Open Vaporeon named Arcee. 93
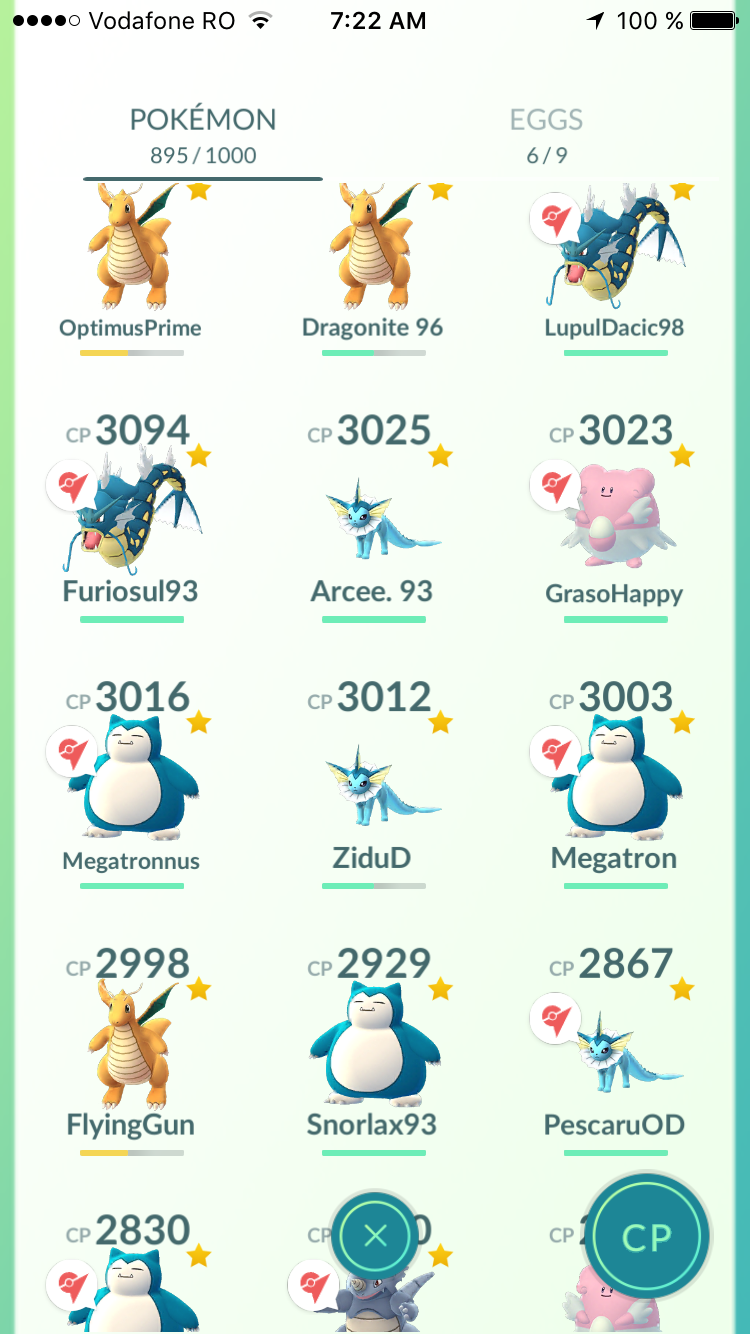Screen dimensions: 750x1334 tap(373, 517)
